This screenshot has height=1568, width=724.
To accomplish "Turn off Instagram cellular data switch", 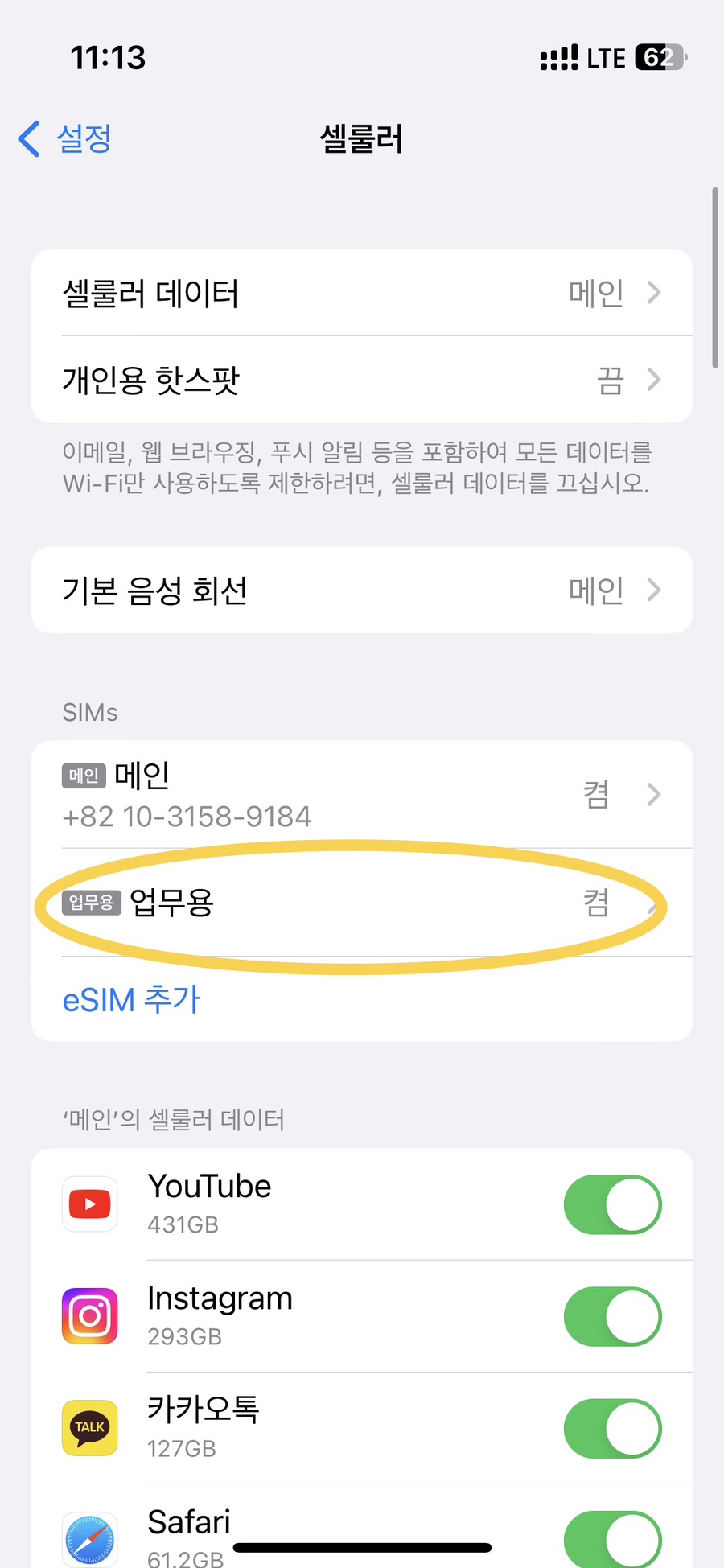I will click(612, 1316).
